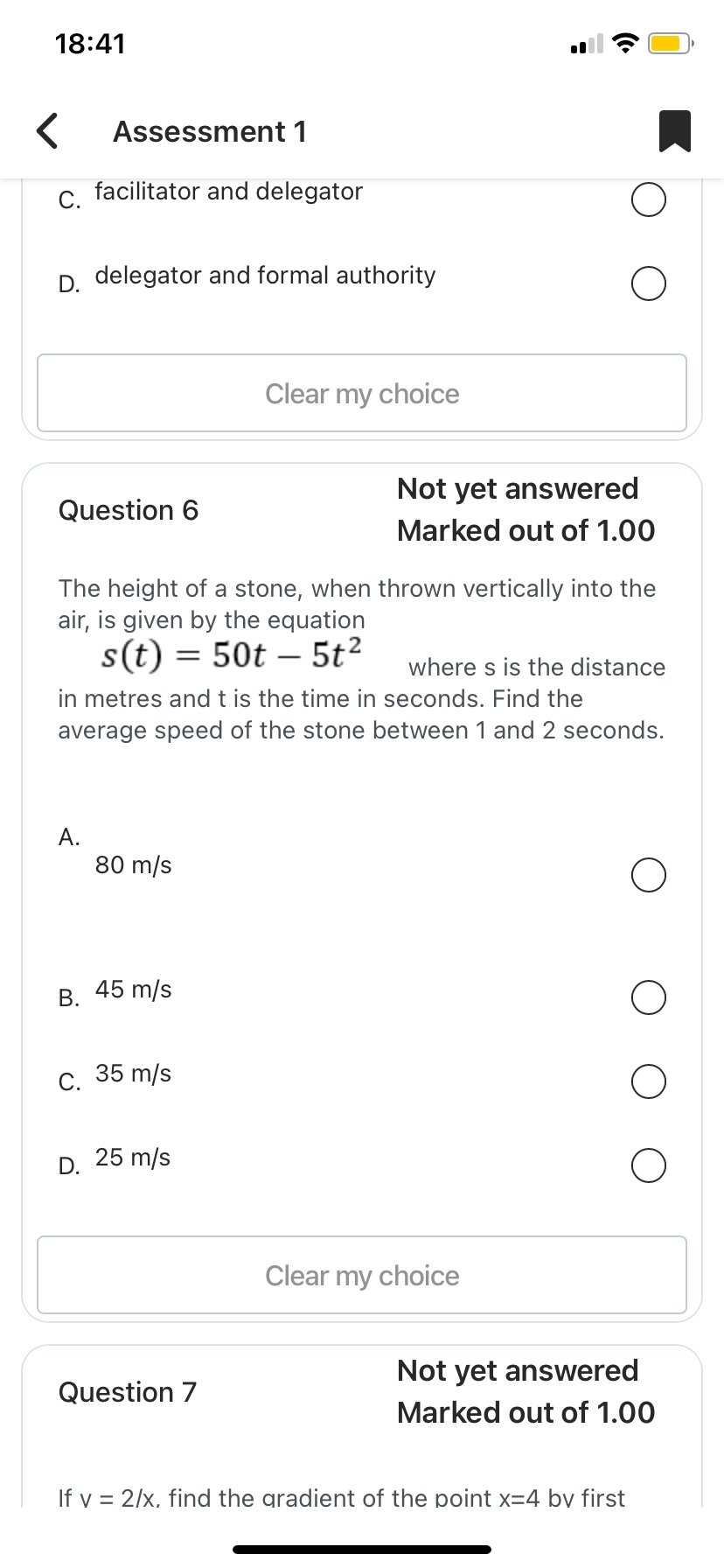Choose option C, facilitator and delegator
Image resolution: width=724 pixels, height=1568 pixels.
coord(648,199)
